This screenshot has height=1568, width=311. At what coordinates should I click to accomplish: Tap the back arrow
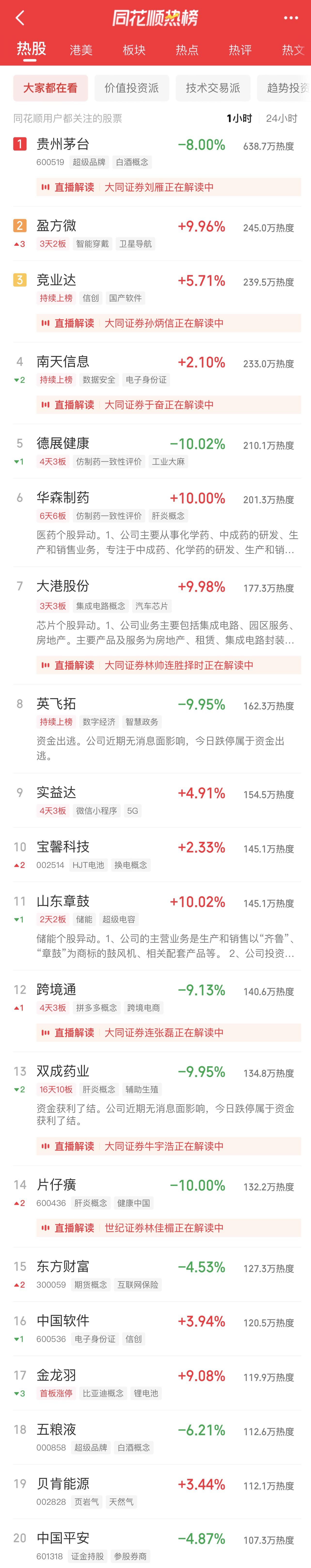tap(20, 18)
